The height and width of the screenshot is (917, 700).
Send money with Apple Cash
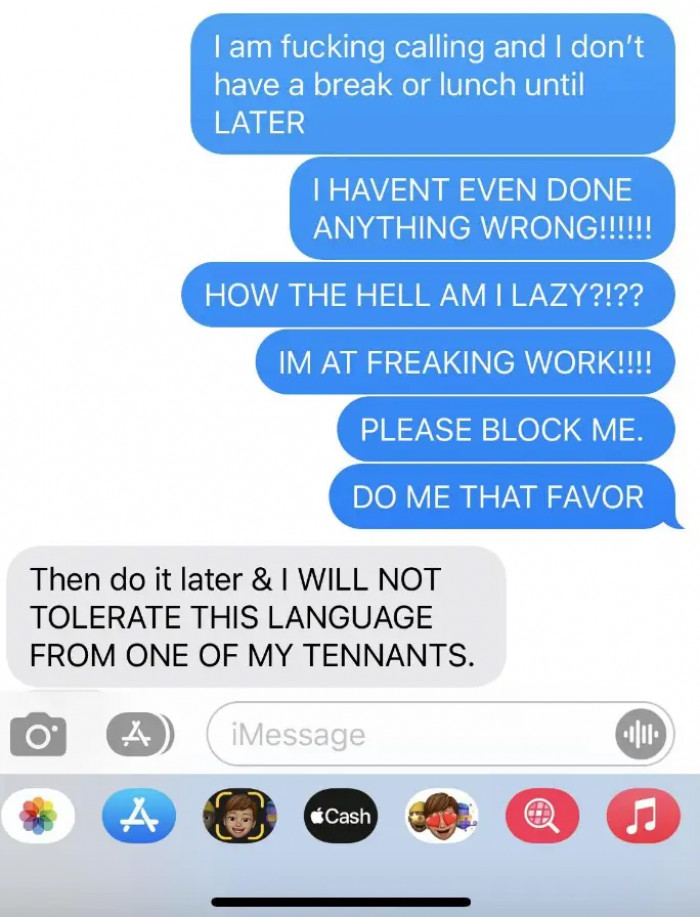tap(340, 815)
